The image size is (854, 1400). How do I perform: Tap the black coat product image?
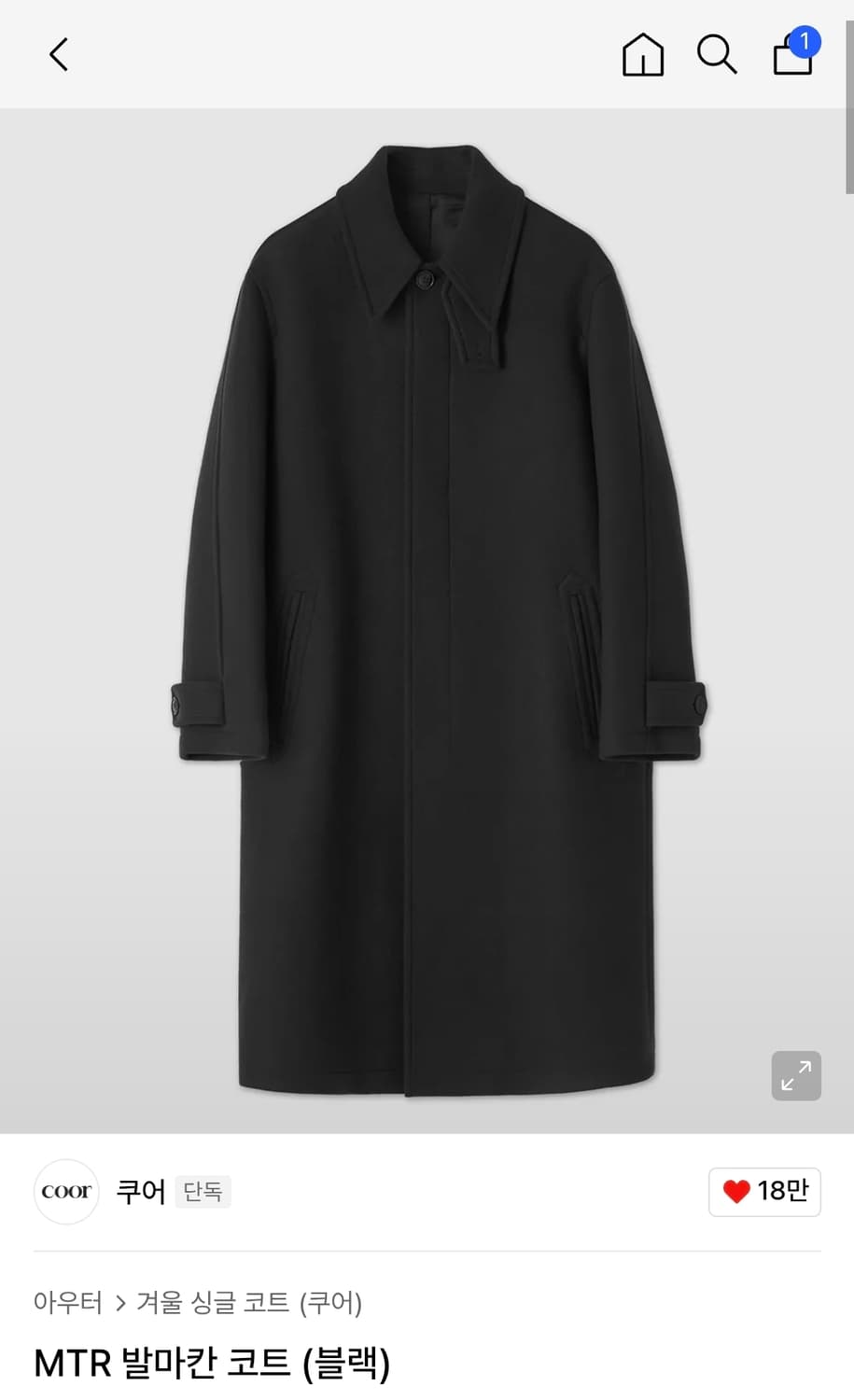tap(427, 621)
